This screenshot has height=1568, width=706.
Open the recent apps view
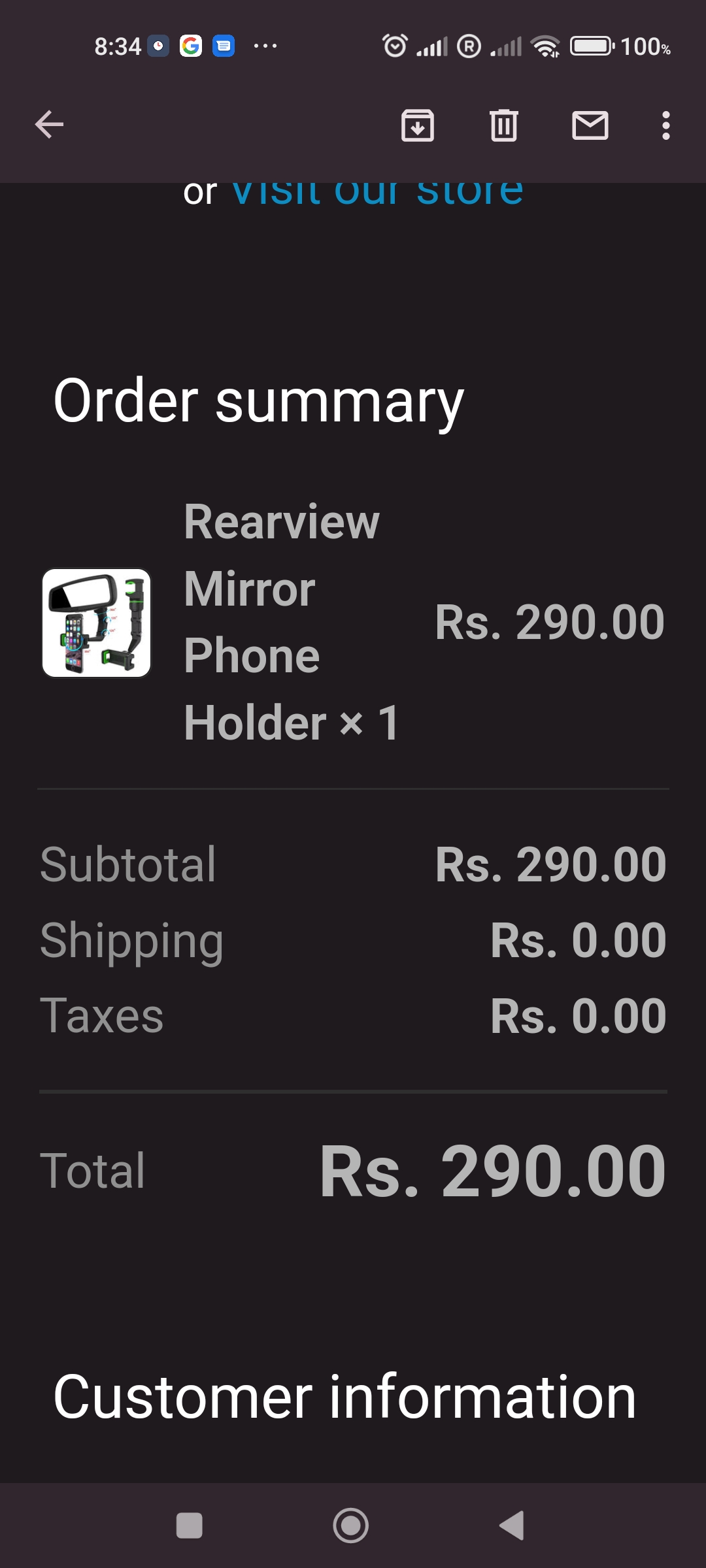click(x=190, y=1526)
